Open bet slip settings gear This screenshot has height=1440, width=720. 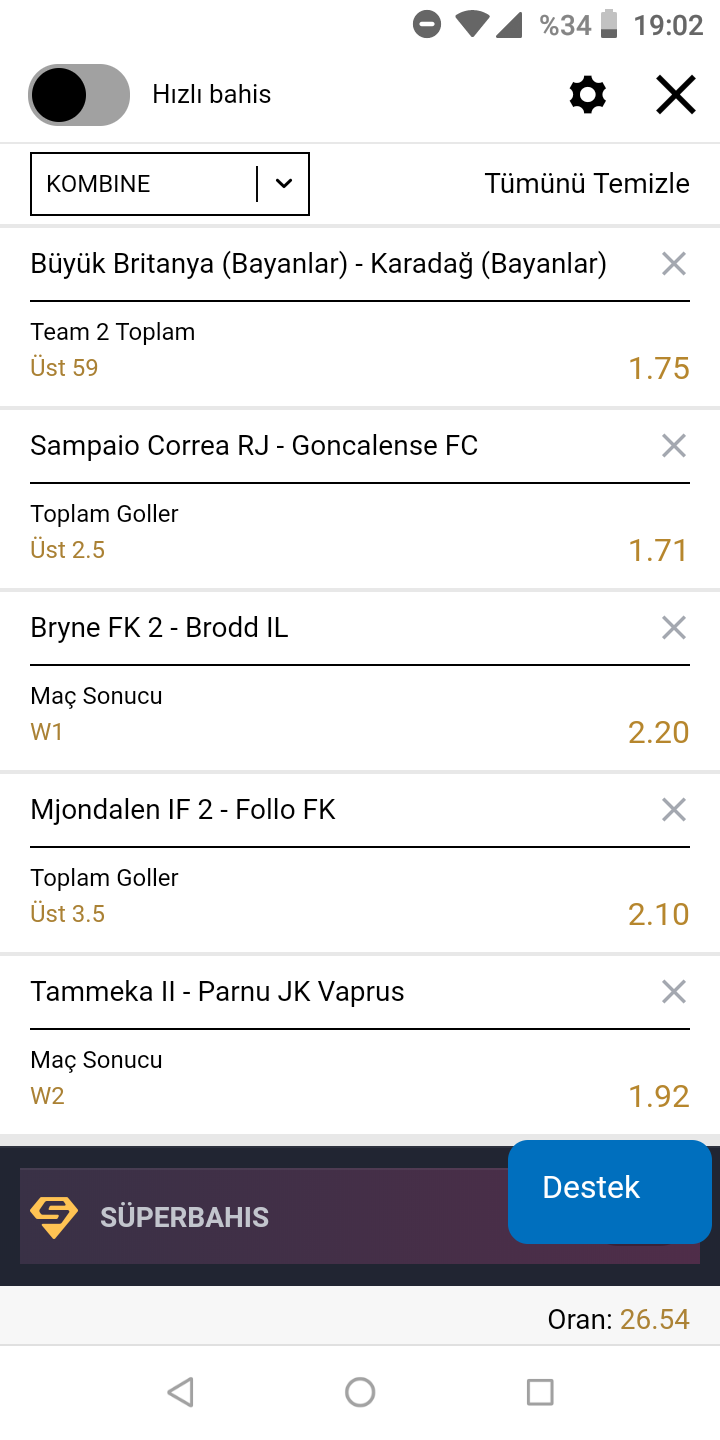click(588, 95)
